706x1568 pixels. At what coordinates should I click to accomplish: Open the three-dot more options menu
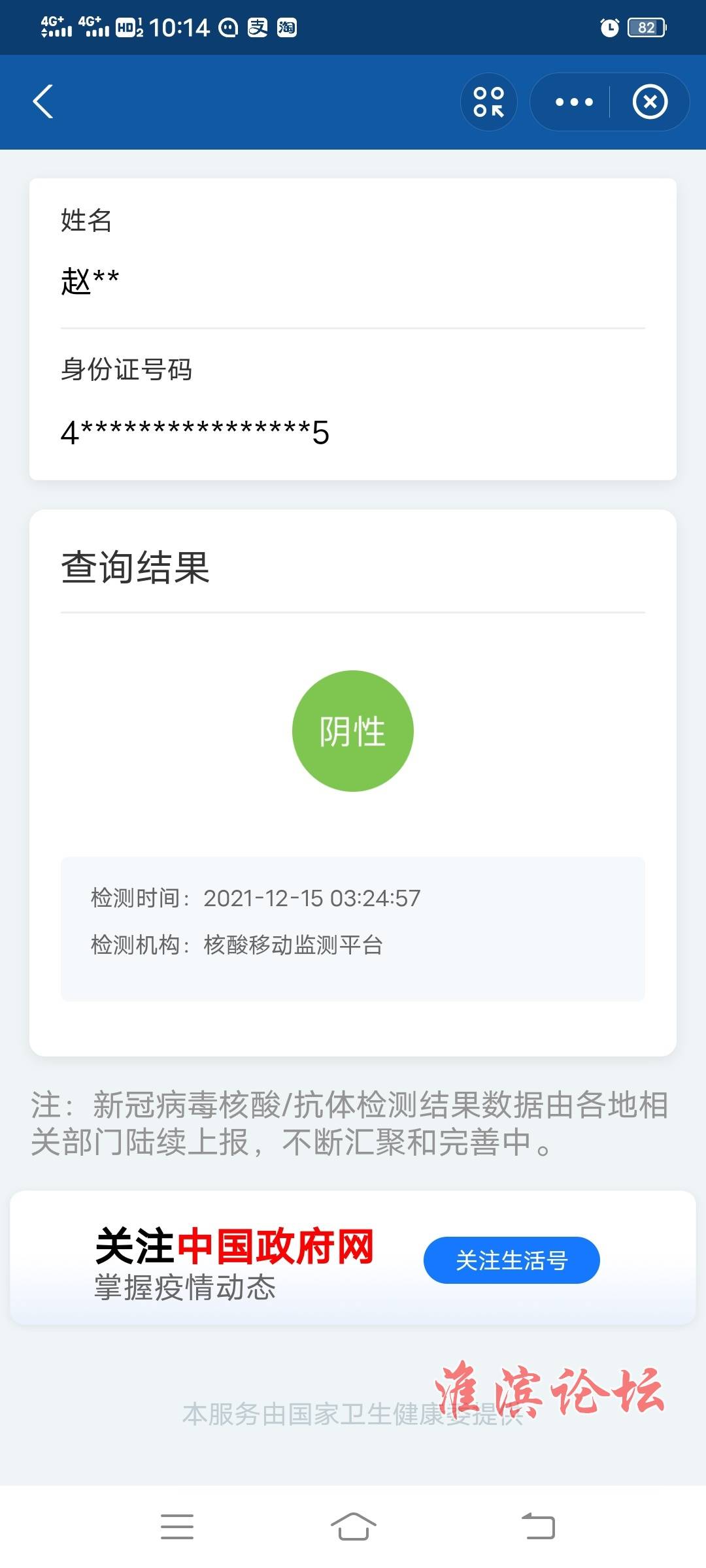pyautogui.click(x=573, y=102)
